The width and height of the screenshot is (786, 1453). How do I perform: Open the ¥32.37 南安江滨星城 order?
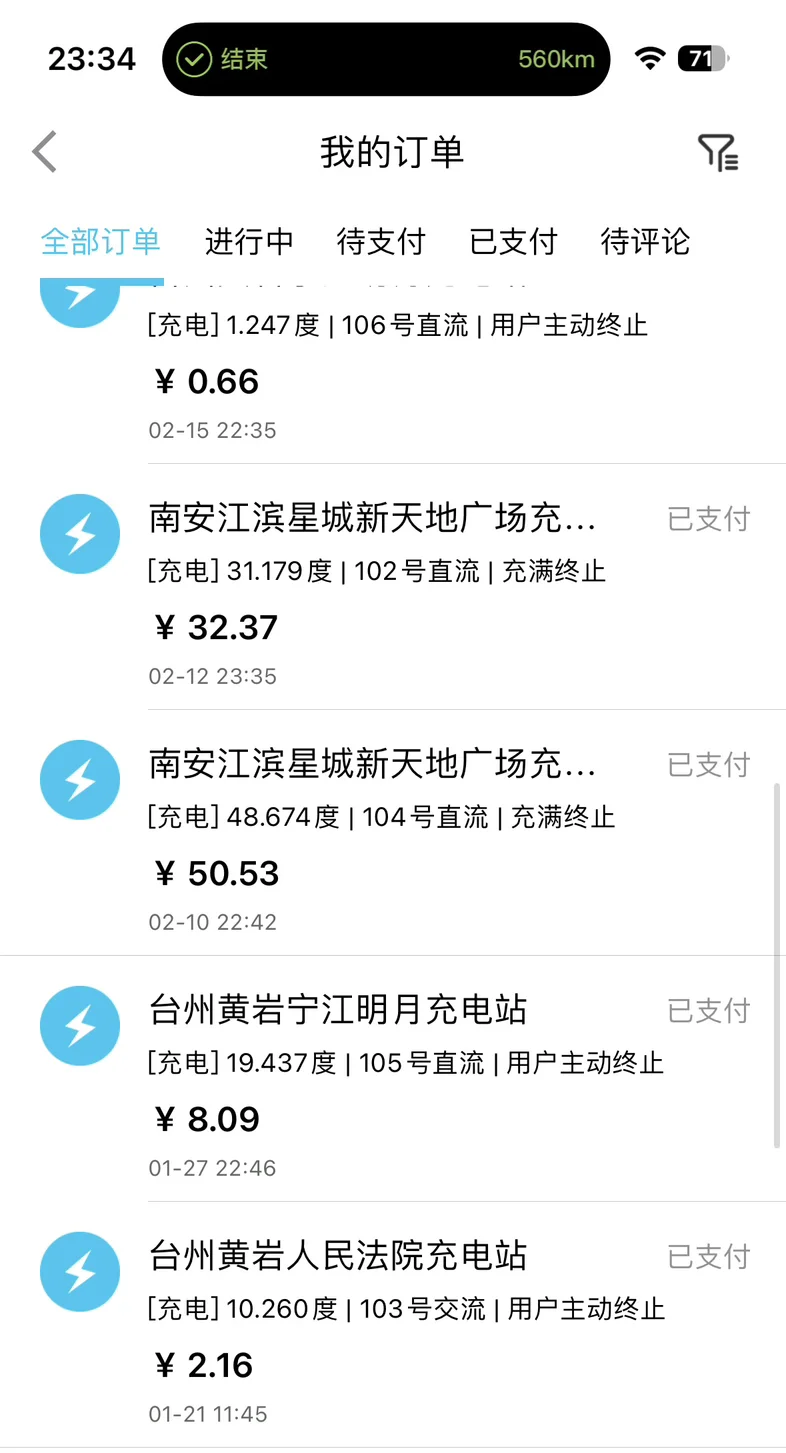pyautogui.click(x=393, y=587)
